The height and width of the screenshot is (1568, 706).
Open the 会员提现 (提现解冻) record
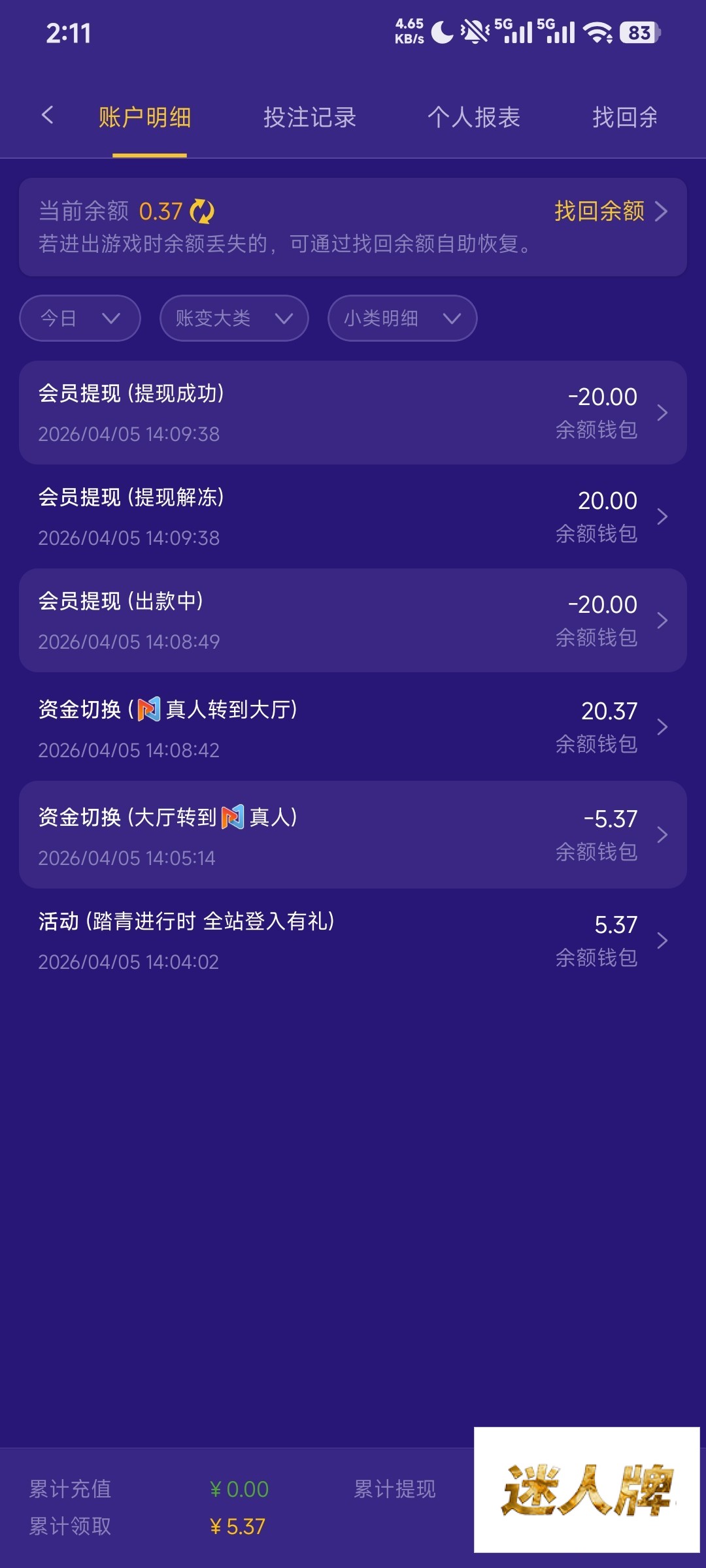click(353, 517)
